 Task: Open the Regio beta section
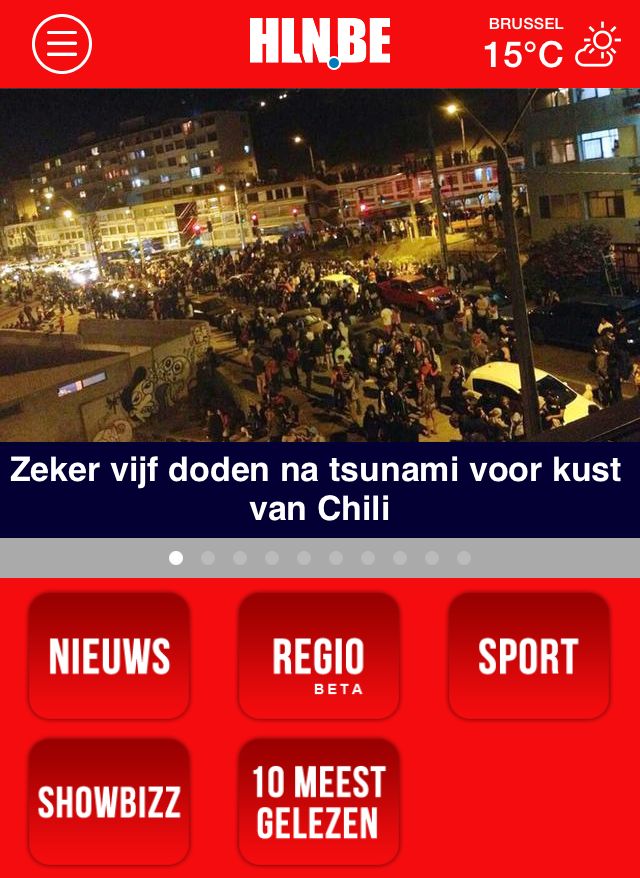[x=319, y=656]
